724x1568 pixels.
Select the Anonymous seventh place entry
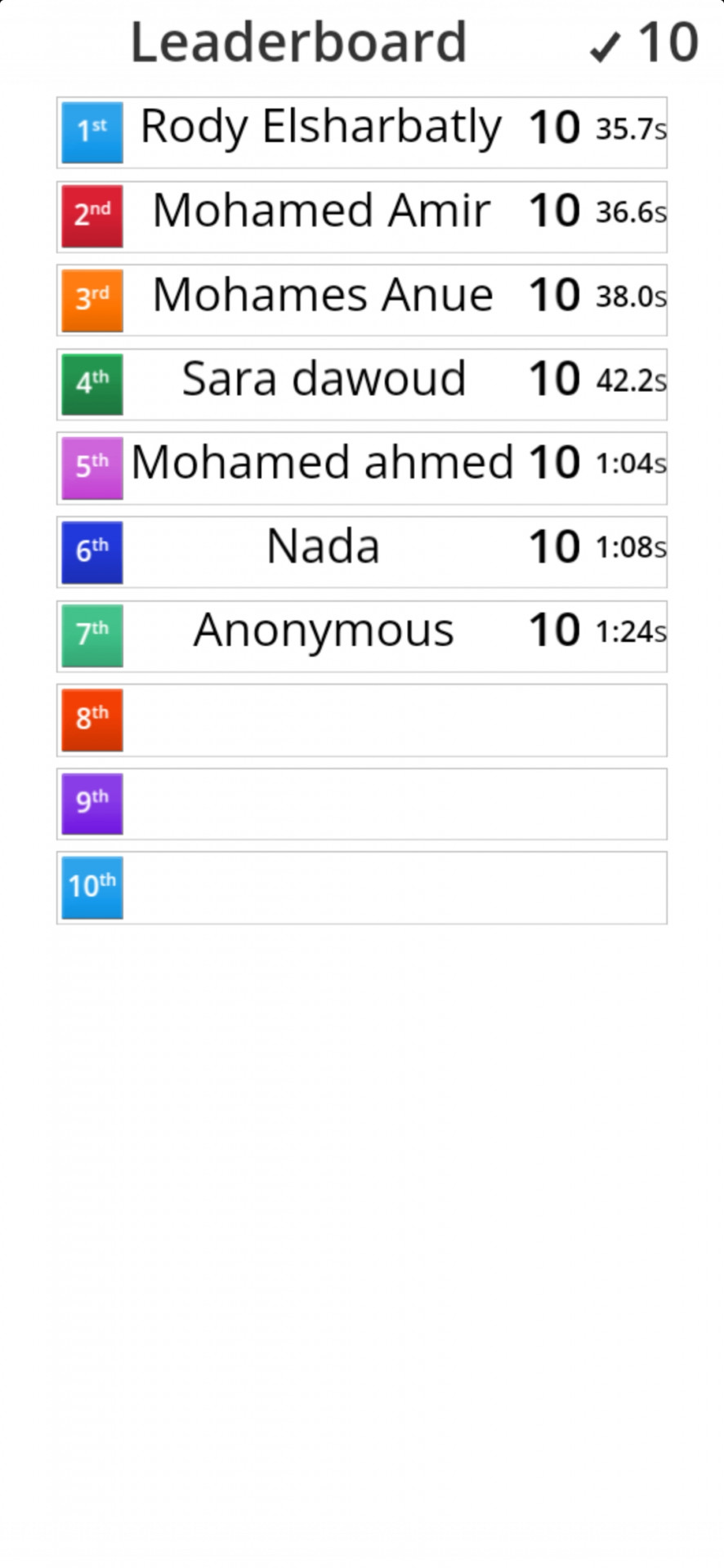pyautogui.click(x=361, y=636)
